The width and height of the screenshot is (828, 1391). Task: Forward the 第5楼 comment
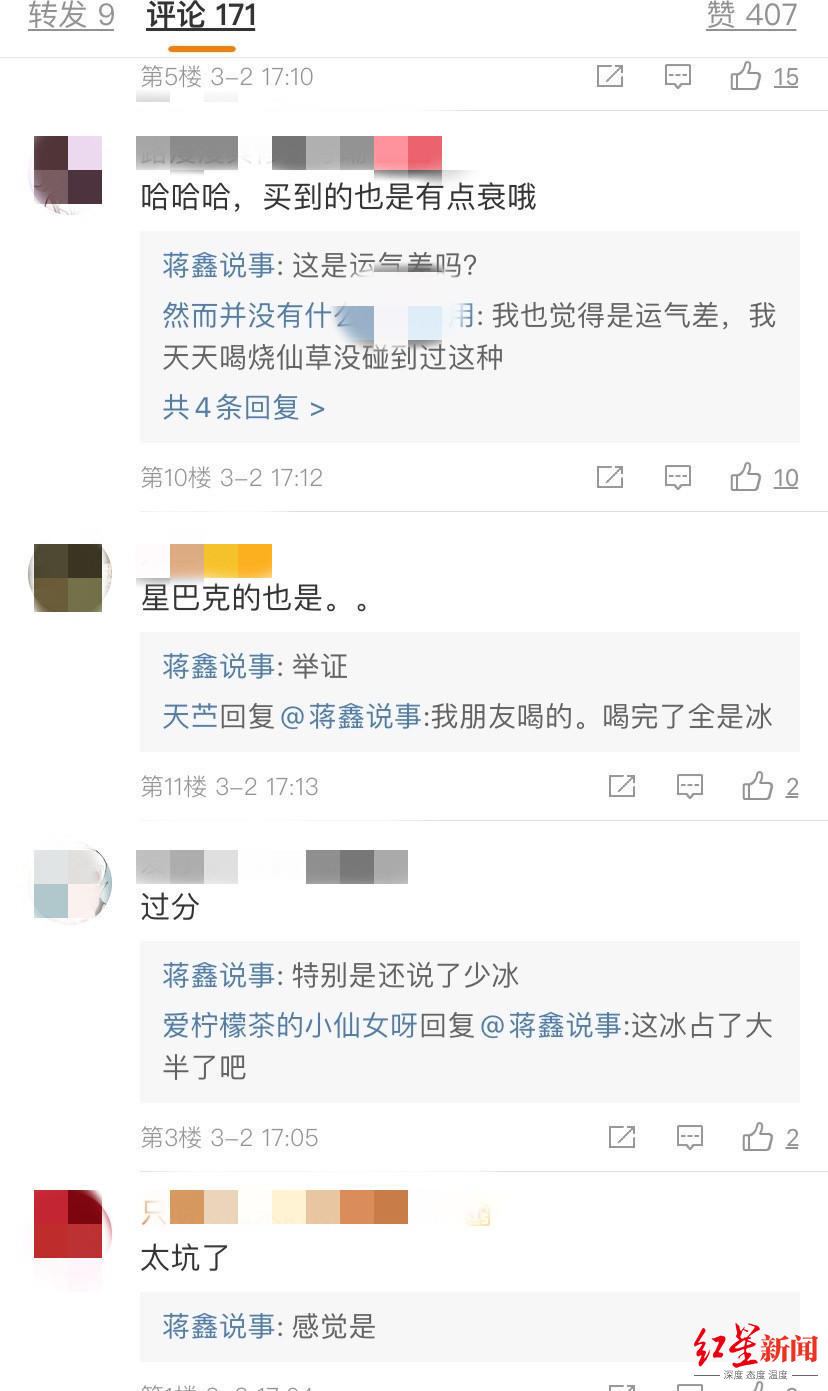[610, 77]
